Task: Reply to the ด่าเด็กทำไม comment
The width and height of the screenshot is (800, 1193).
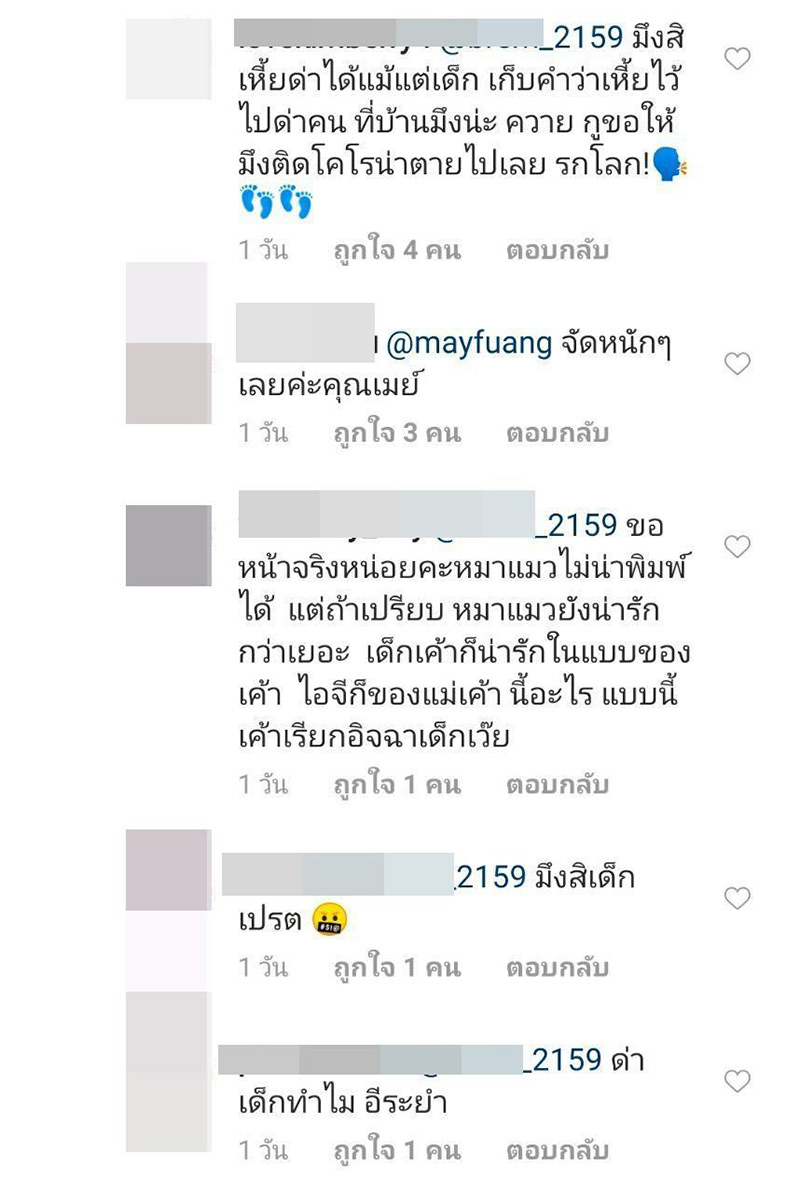Action: point(557,1149)
